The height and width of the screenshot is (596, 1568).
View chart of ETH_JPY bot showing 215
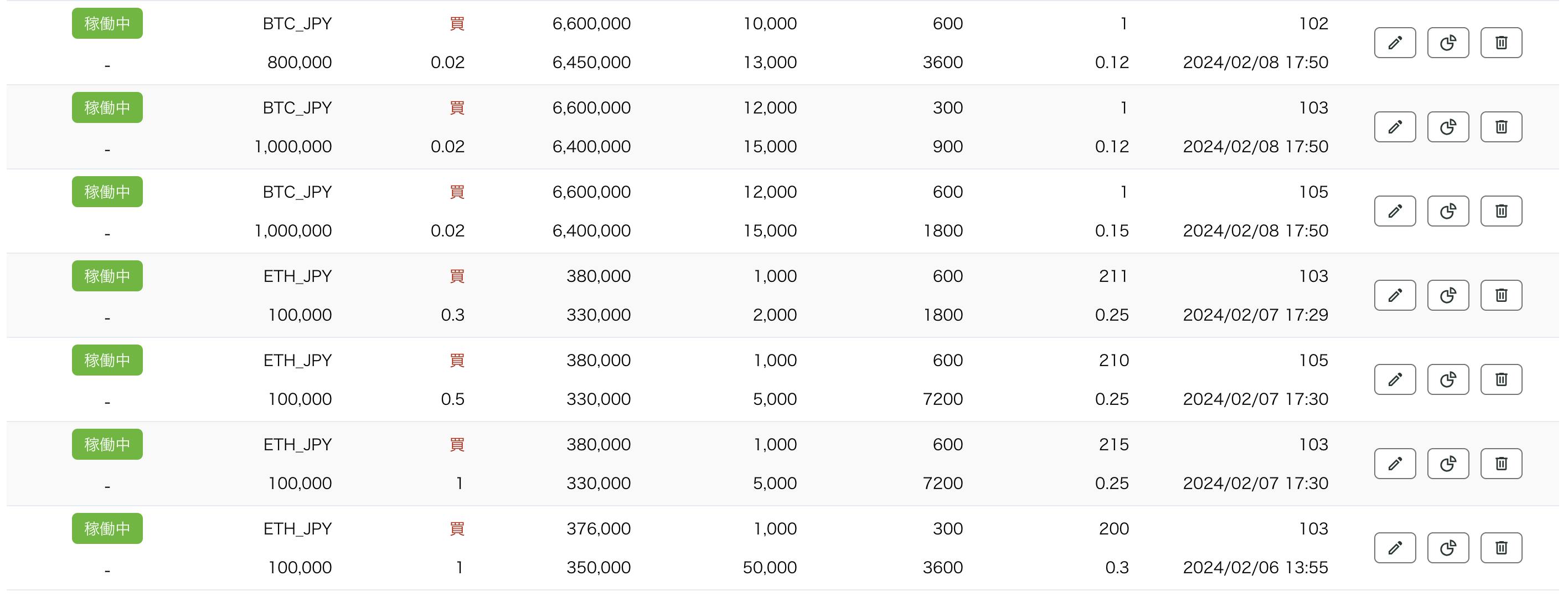pyautogui.click(x=1447, y=463)
